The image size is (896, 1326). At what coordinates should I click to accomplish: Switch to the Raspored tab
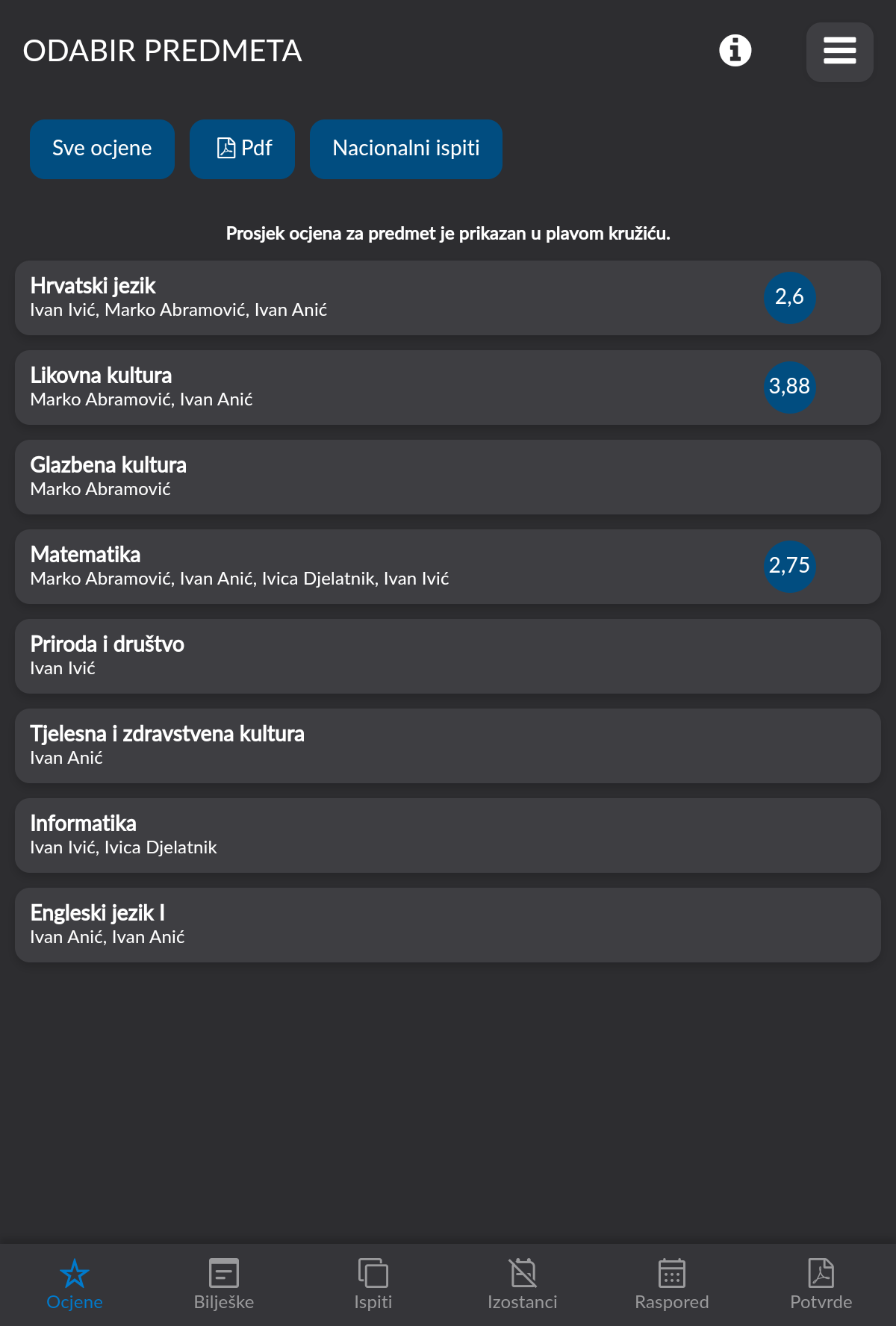tap(672, 1284)
